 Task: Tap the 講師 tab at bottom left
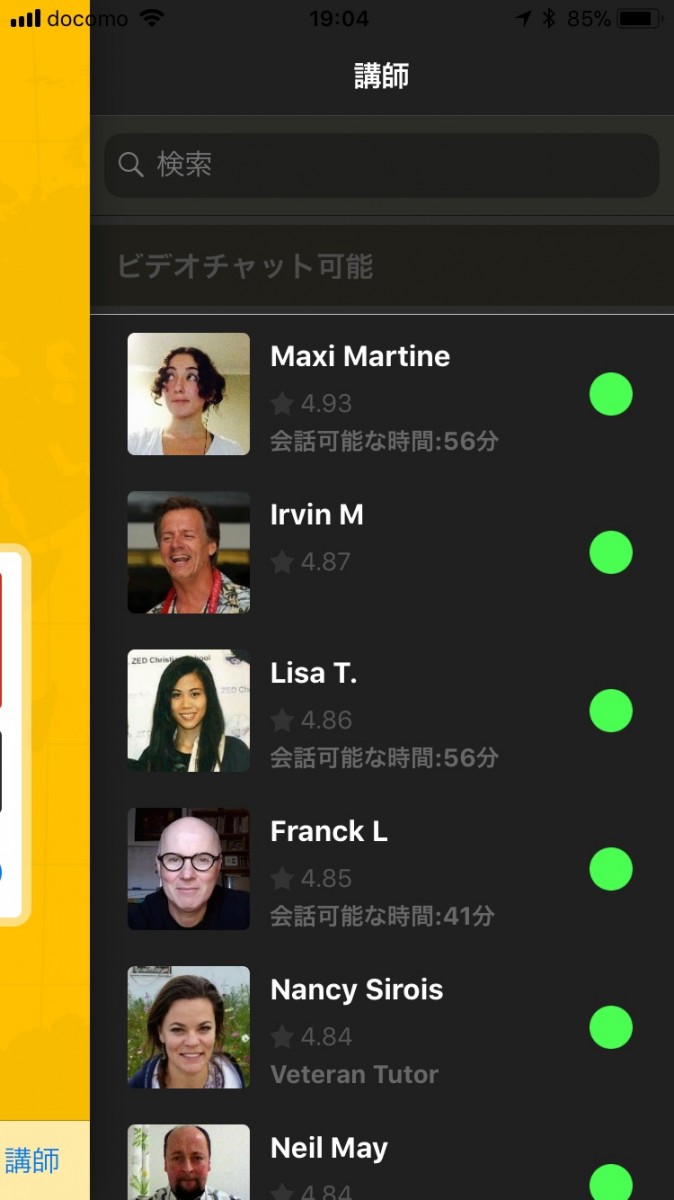click(x=32, y=1160)
